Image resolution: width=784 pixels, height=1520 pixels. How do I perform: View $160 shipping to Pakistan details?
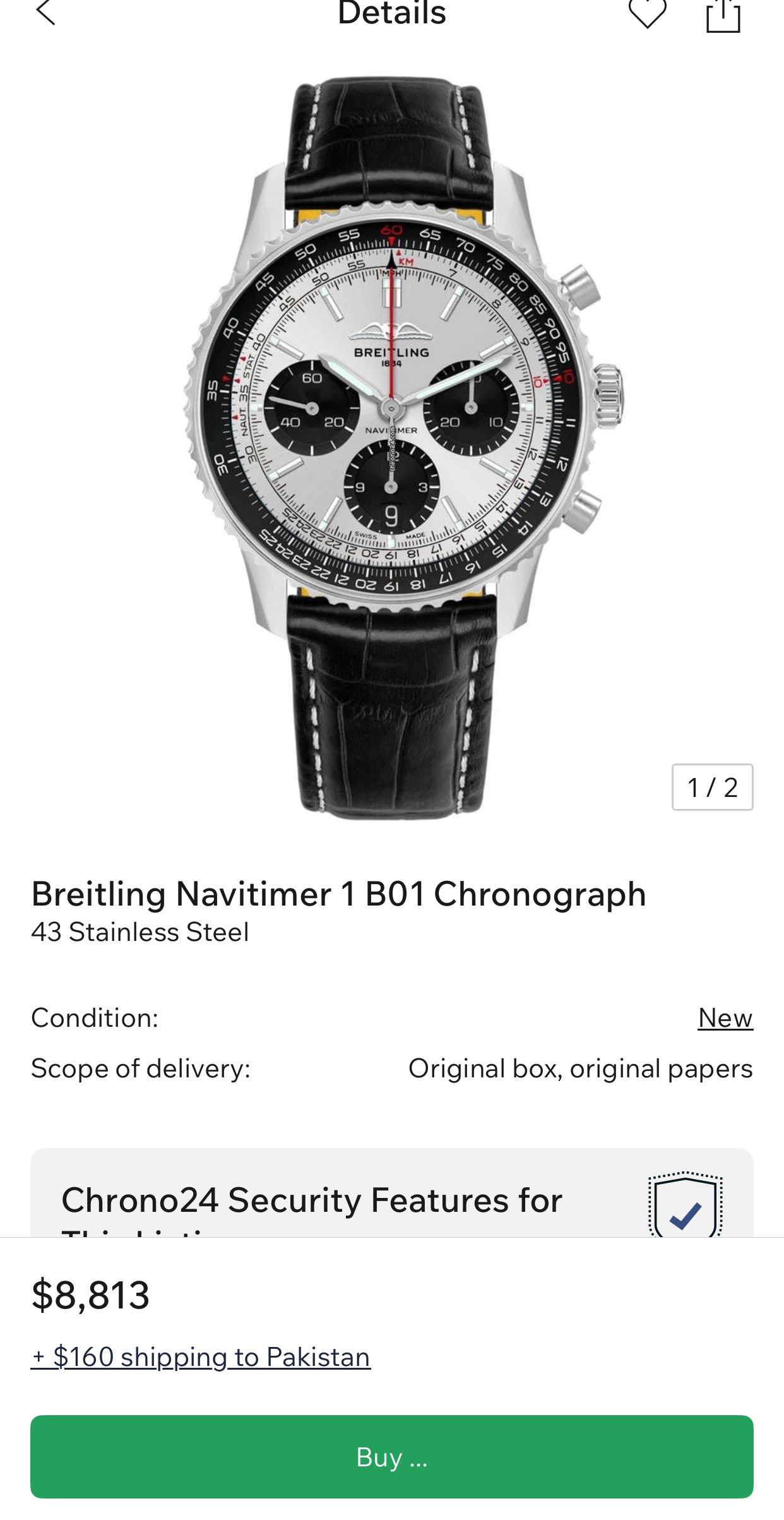point(201,1356)
